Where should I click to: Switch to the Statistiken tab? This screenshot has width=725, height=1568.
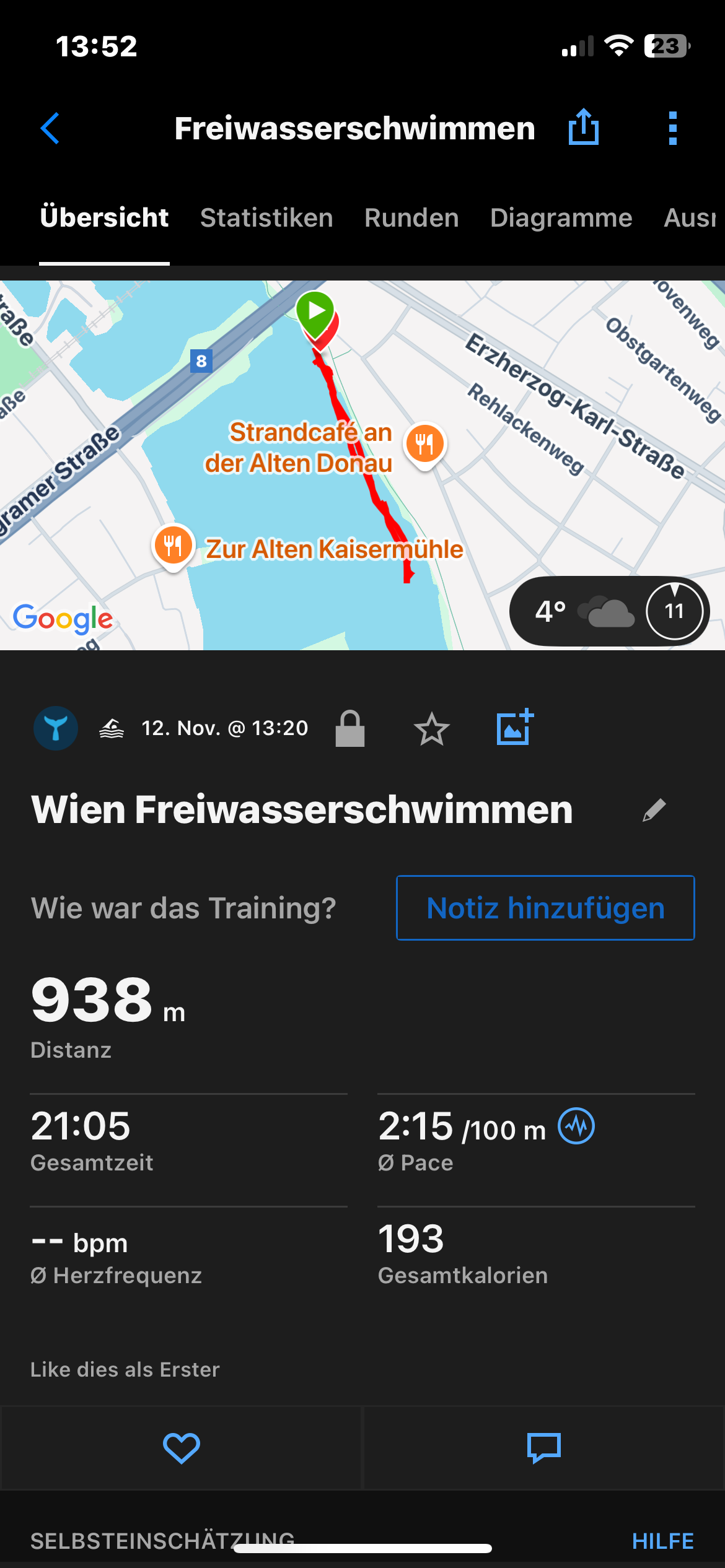click(x=266, y=218)
